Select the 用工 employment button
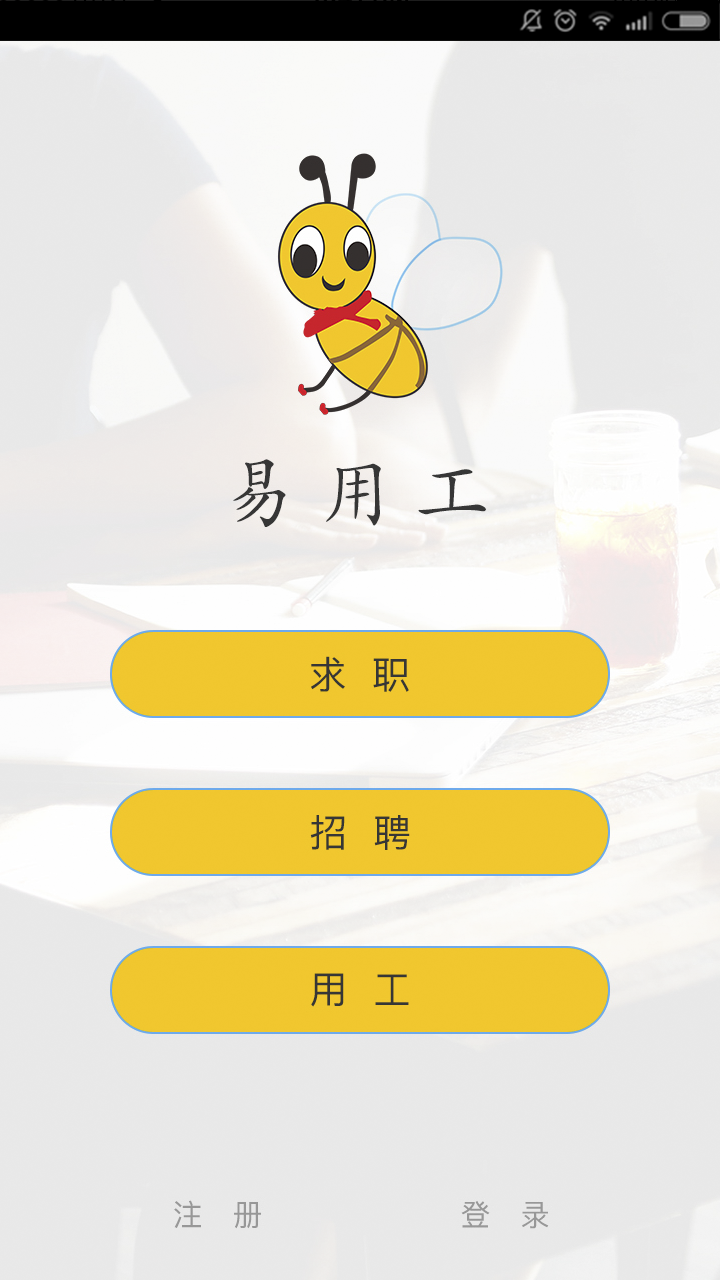Screen dimensions: 720x1280 (x=360, y=990)
